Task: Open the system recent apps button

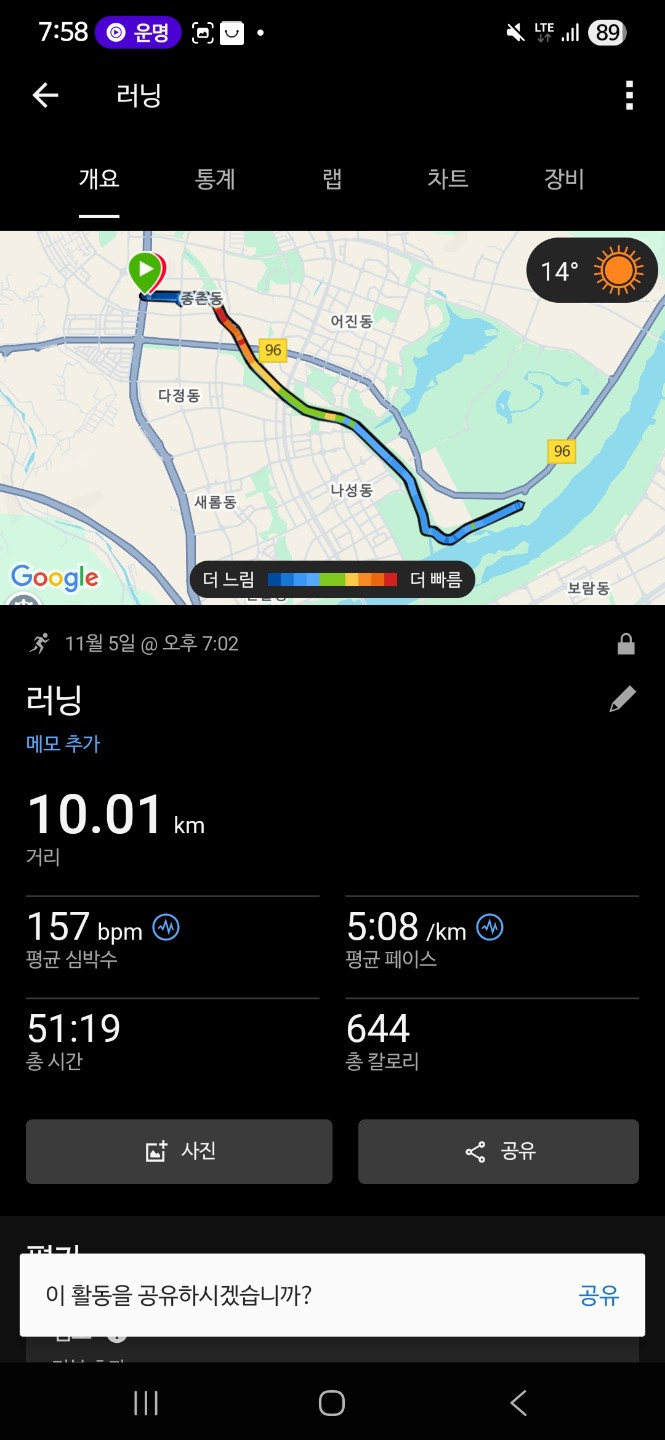Action: (146, 1403)
